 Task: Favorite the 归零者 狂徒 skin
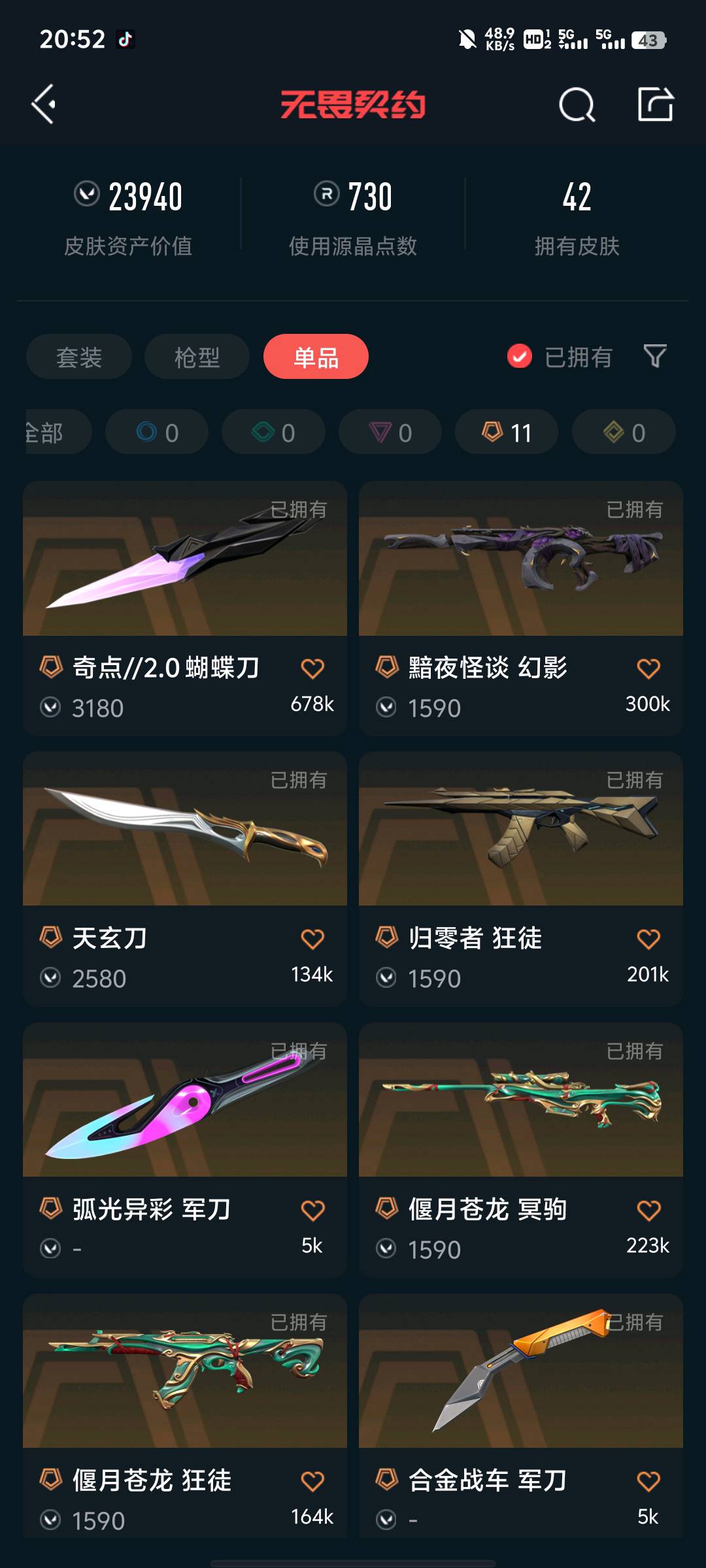coord(648,939)
